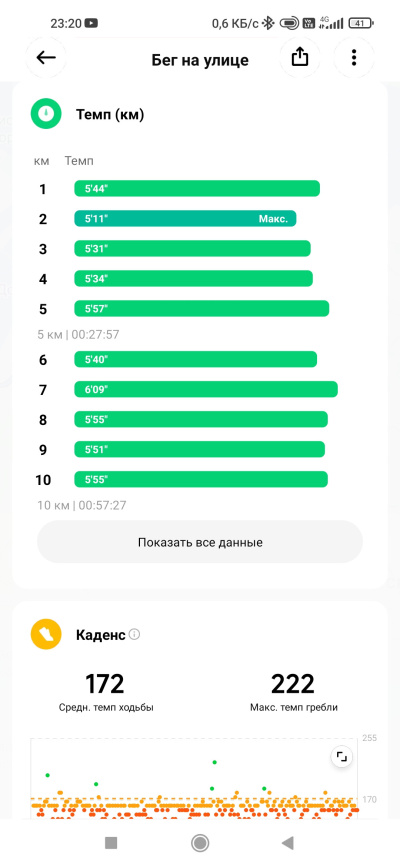Screen dimensions: 400x867
Task: Tap Показать все данные button
Action: (200, 542)
